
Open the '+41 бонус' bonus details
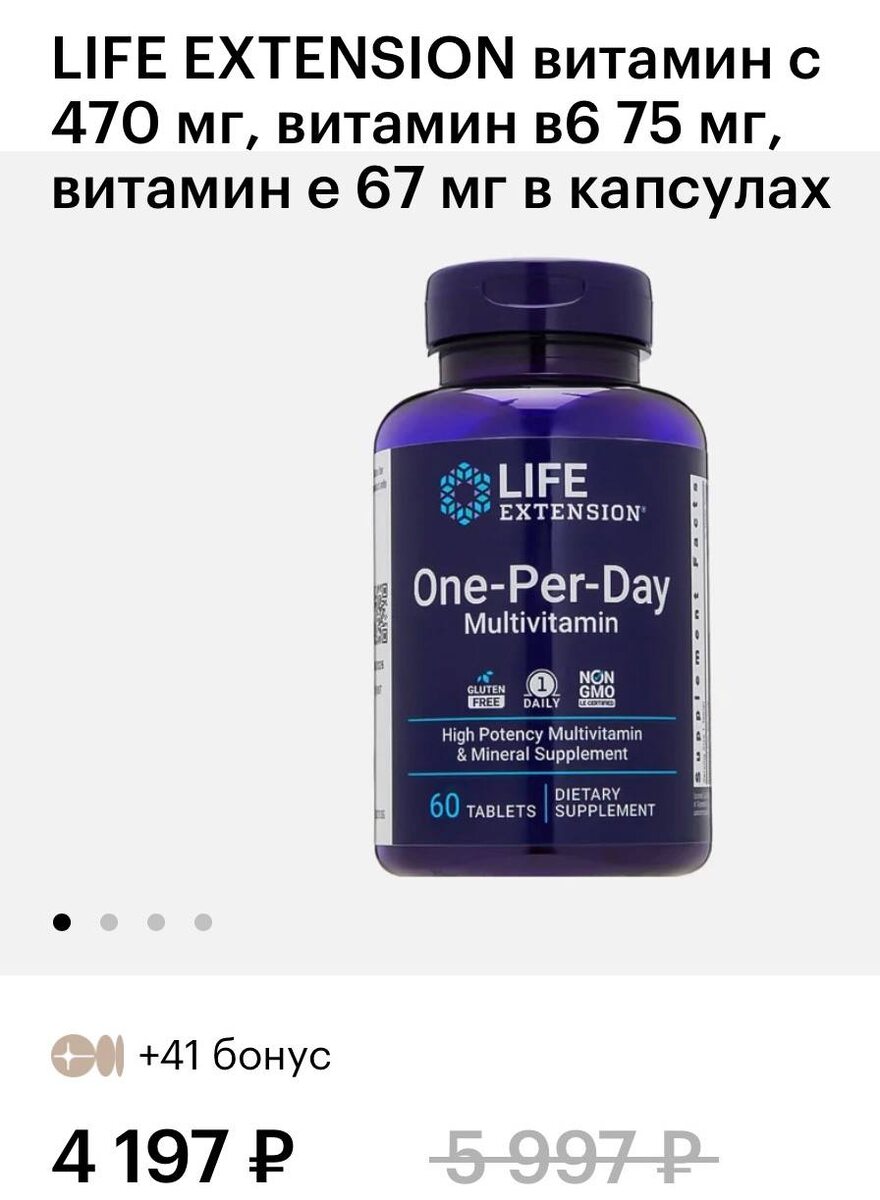click(232, 1055)
